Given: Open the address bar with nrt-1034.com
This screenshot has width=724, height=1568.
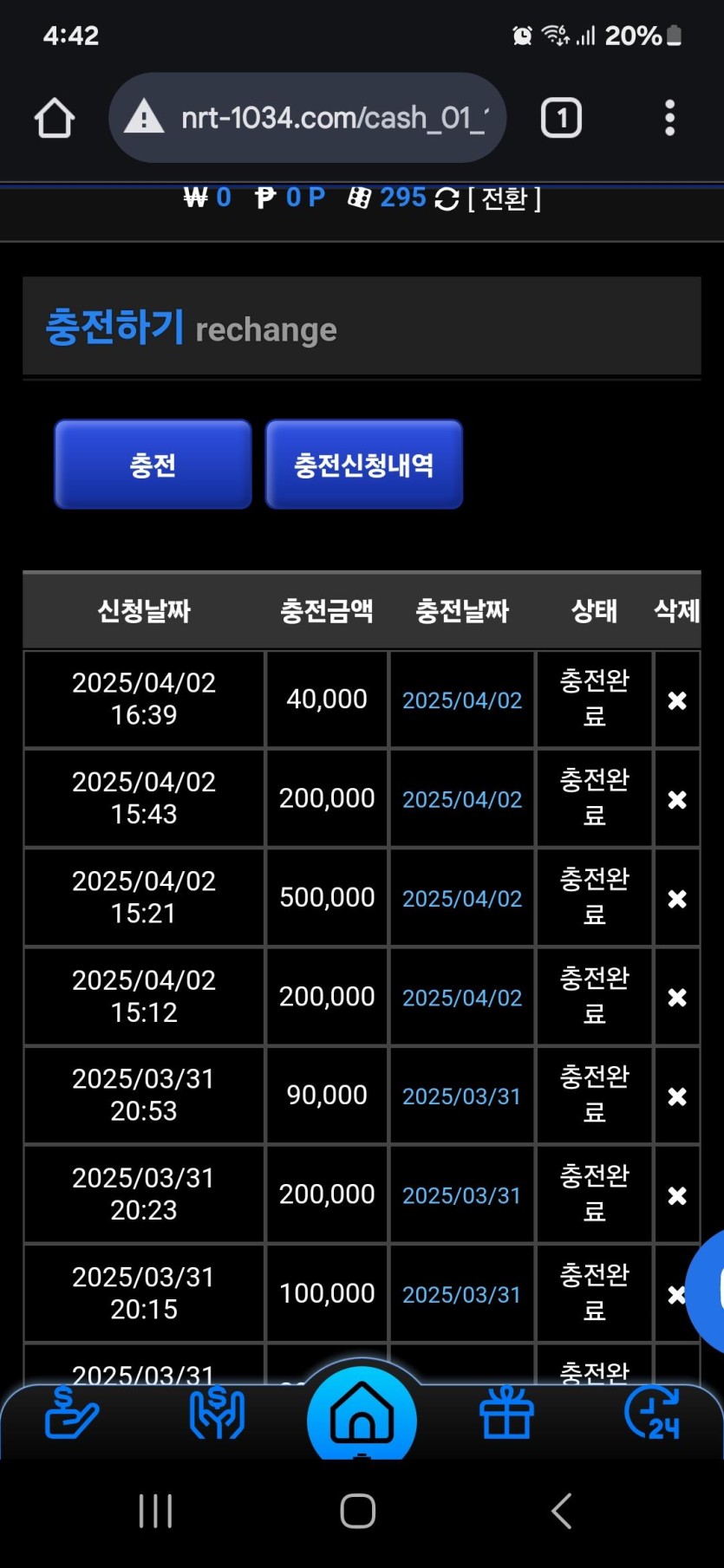Looking at the screenshot, I should (x=307, y=118).
